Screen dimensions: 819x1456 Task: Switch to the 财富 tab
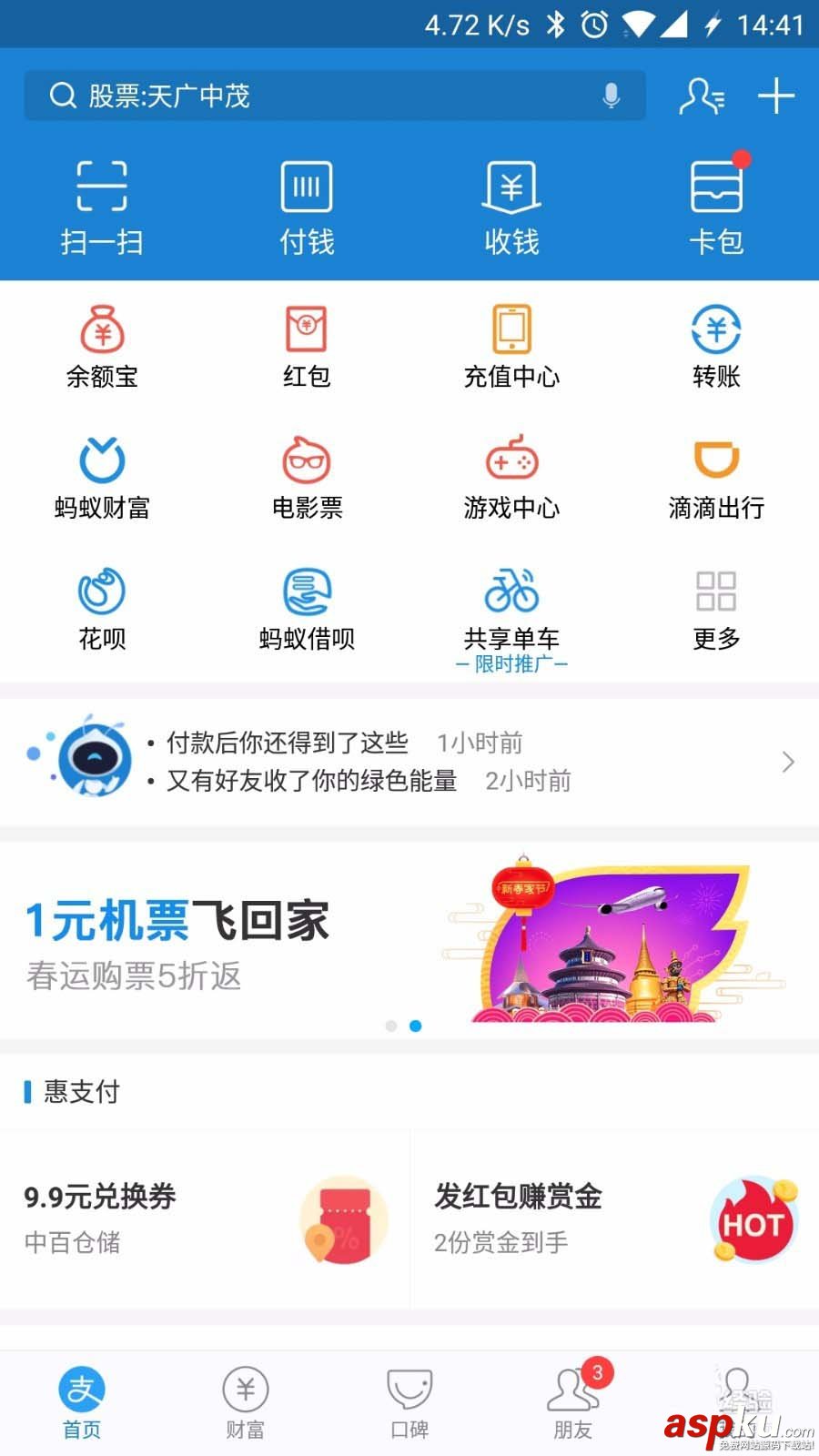click(245, 1402)
